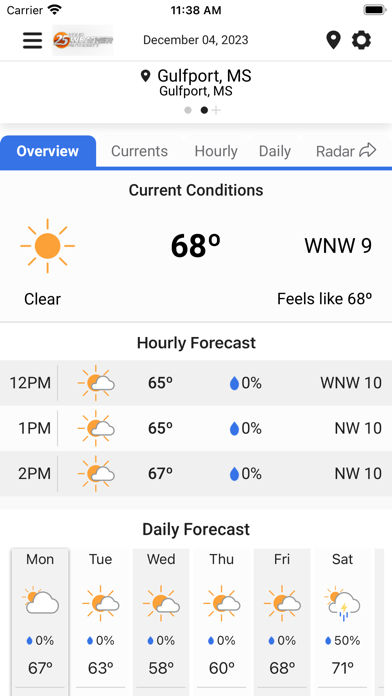Open the settings gear
392x696 pixels.
[361, 40]
